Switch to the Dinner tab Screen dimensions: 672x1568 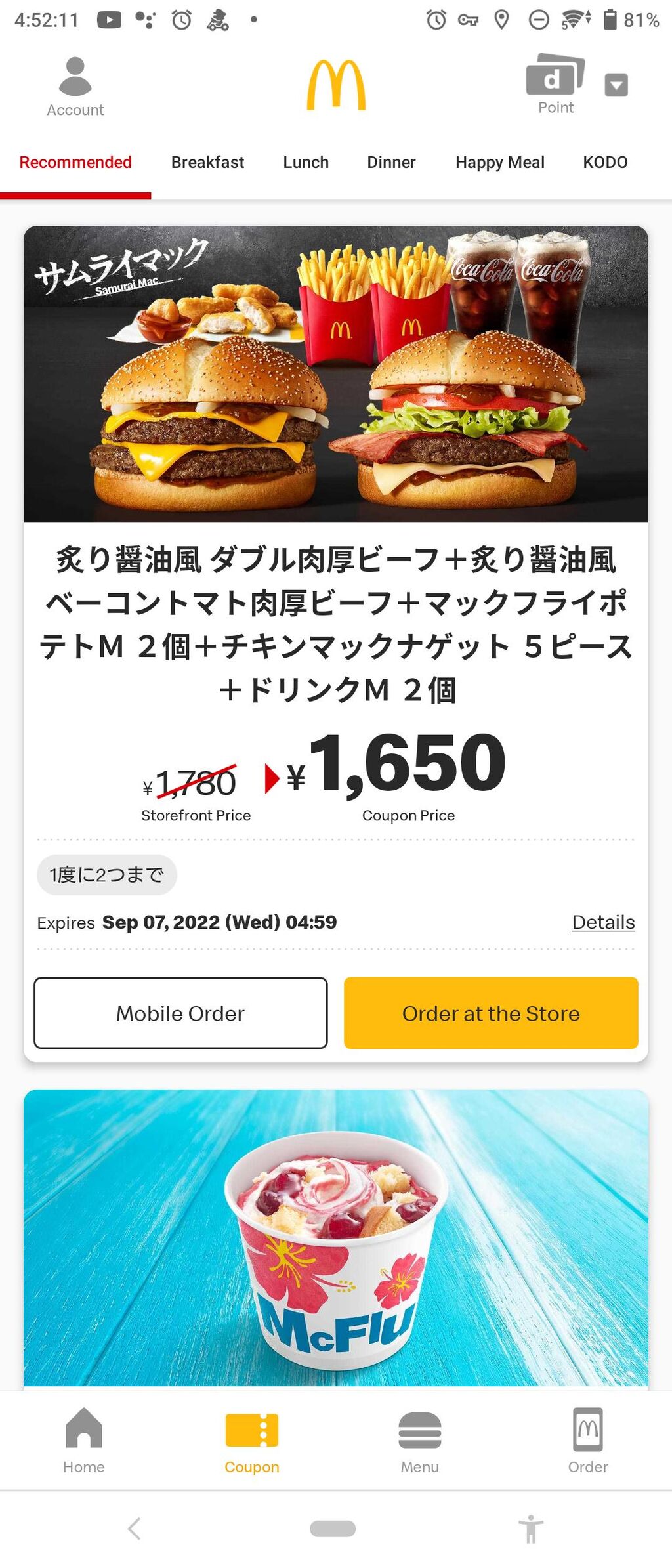click(x=391, y=163)
